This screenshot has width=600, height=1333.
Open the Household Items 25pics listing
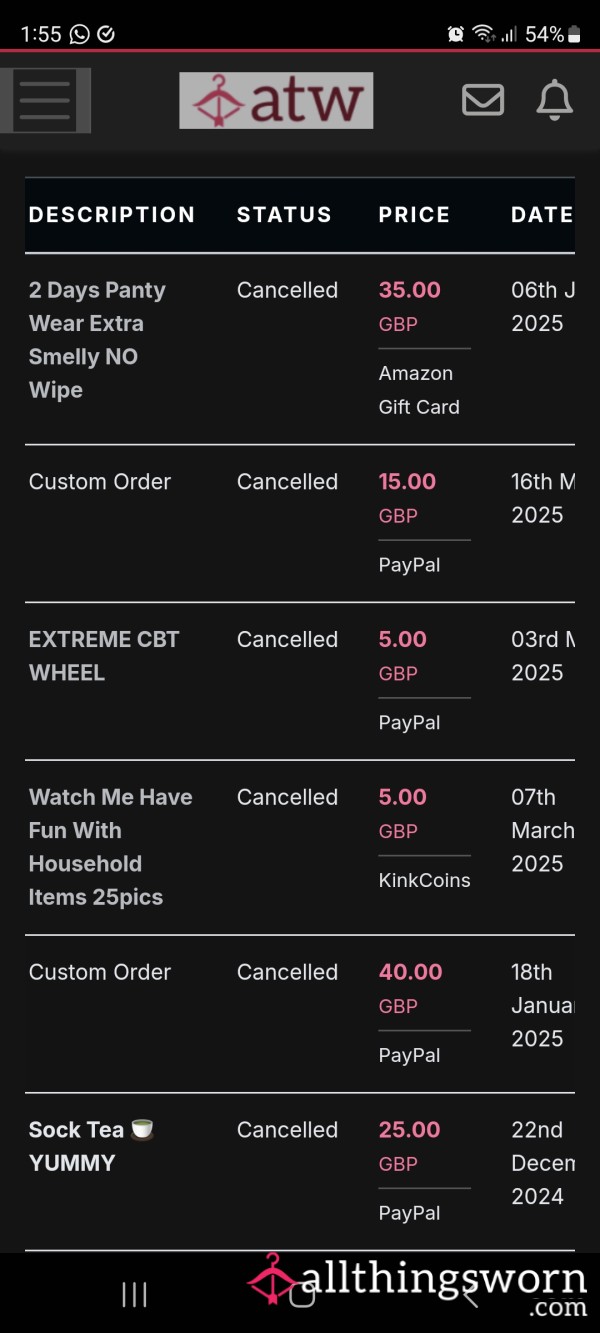pos(111,847)
